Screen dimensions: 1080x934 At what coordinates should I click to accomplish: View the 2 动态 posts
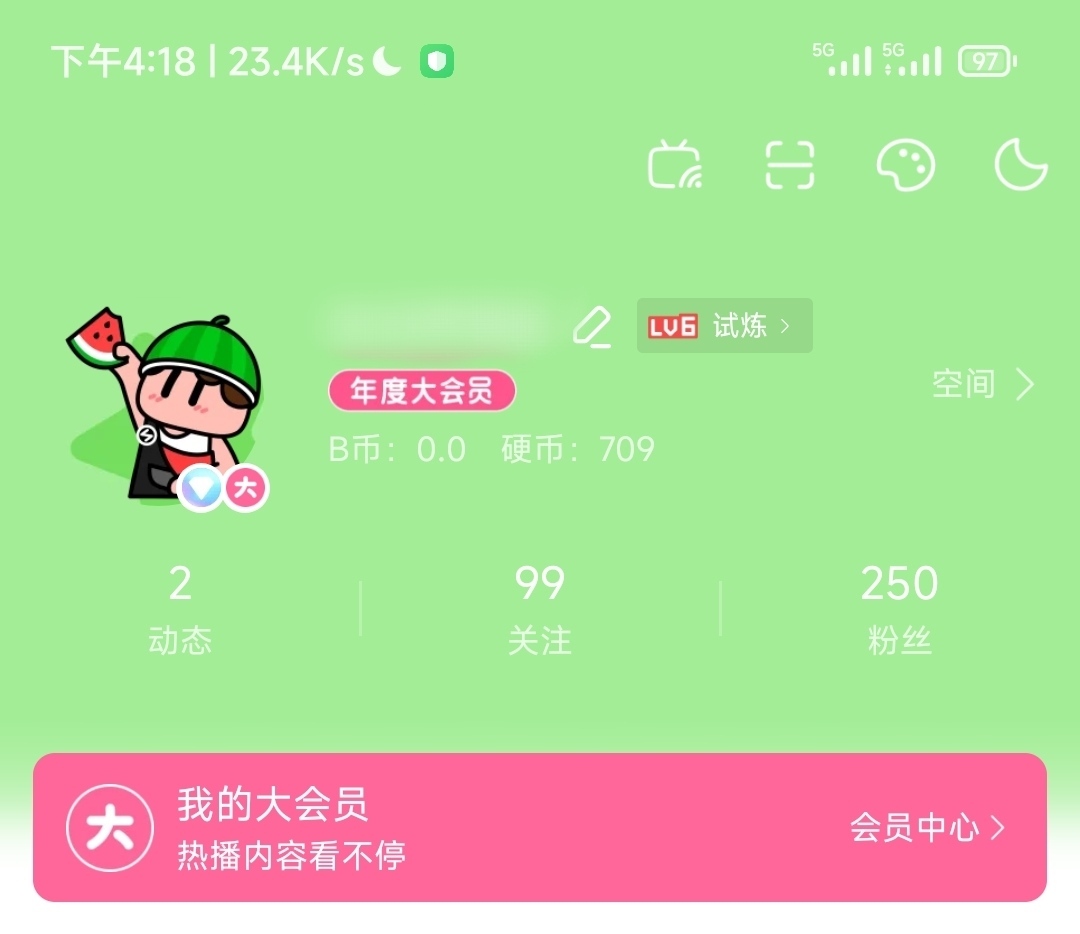(180, 608)
